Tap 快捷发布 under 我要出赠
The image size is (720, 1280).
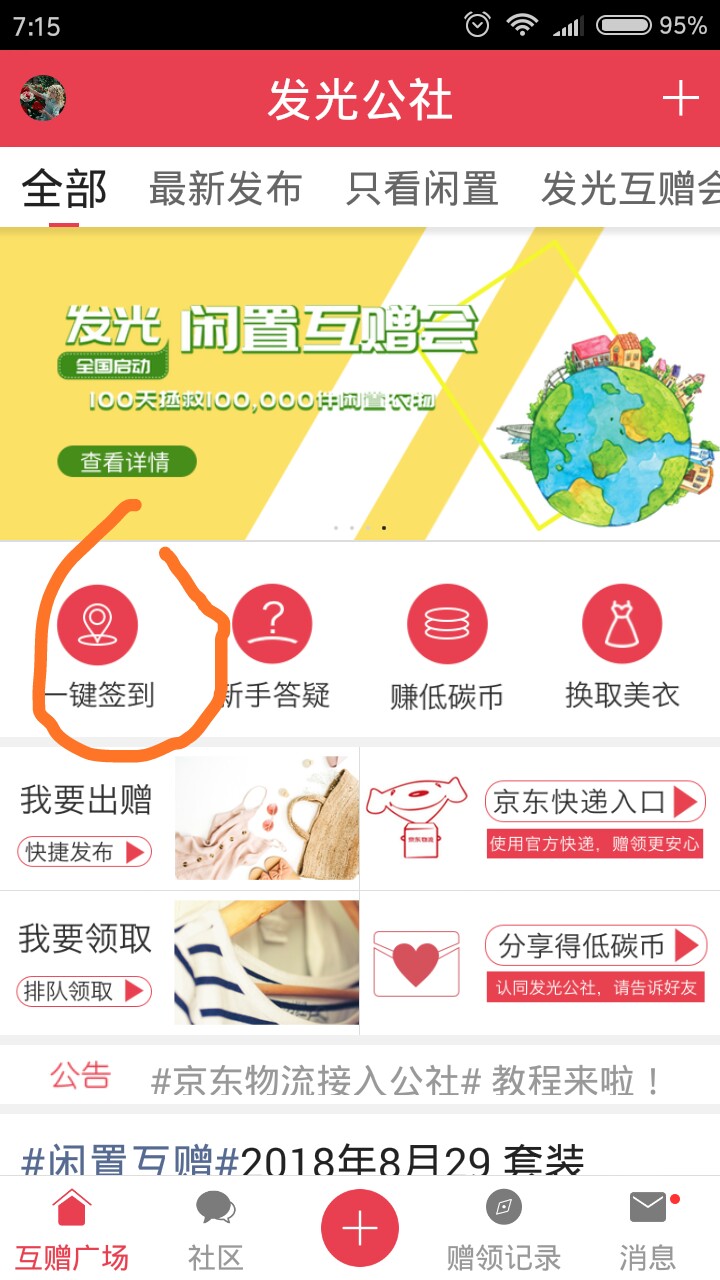84,852
